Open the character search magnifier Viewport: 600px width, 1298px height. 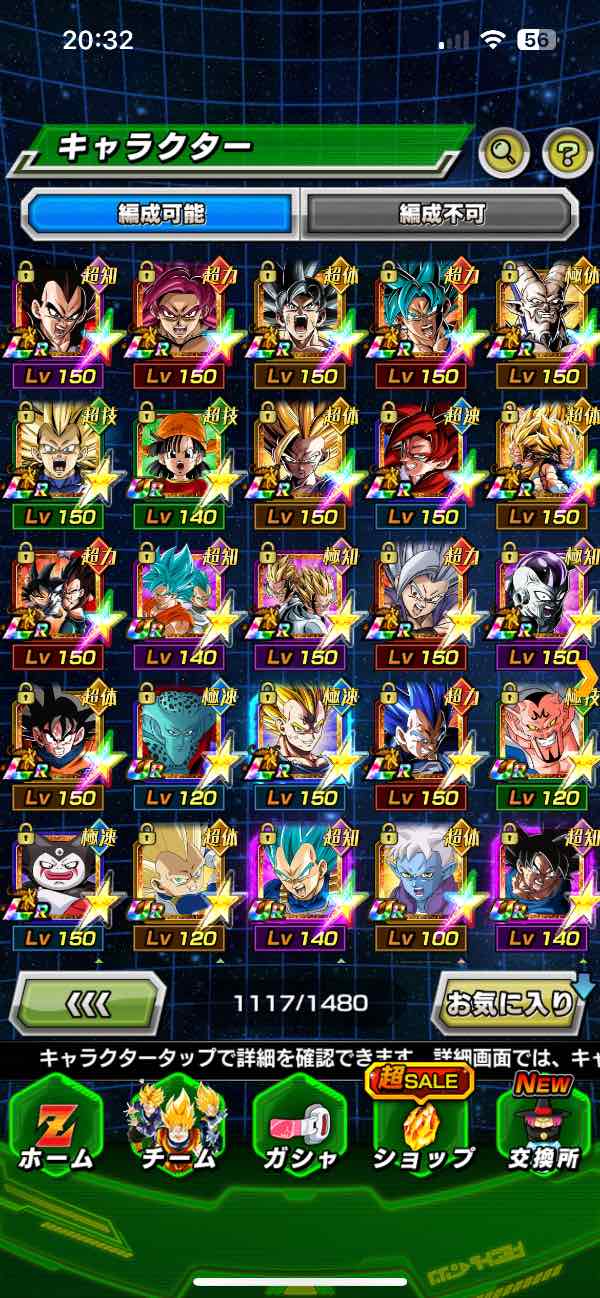[x=504, y=153]
